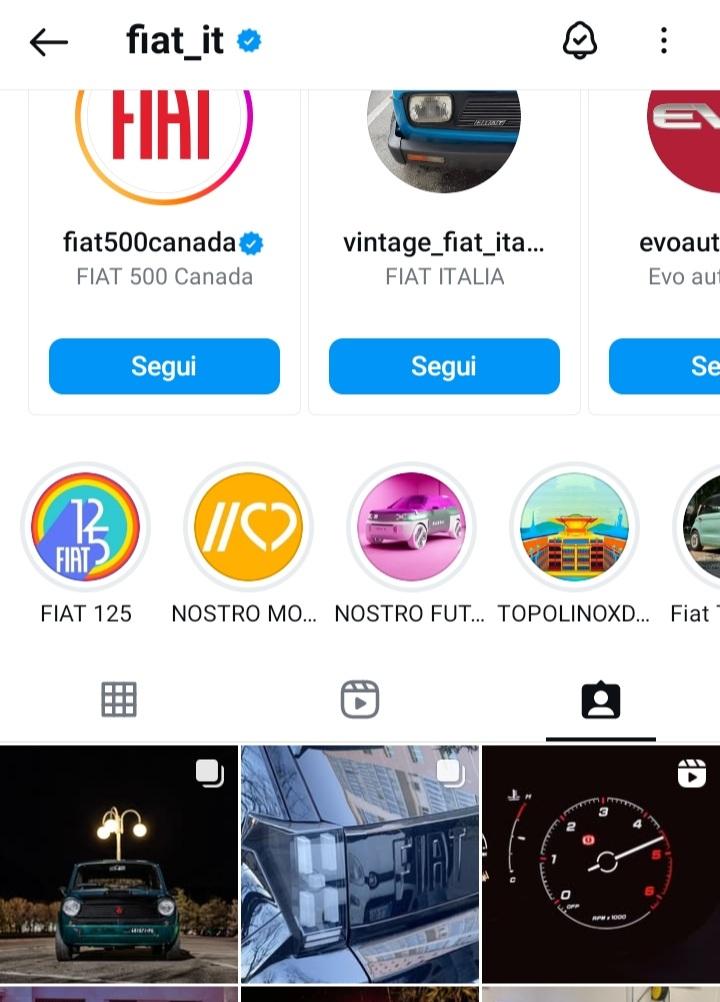This screenshot has width=720, height=1002.
Task: Open the TOPOLINOXD... story highlight
Action: tap(574, 527)
